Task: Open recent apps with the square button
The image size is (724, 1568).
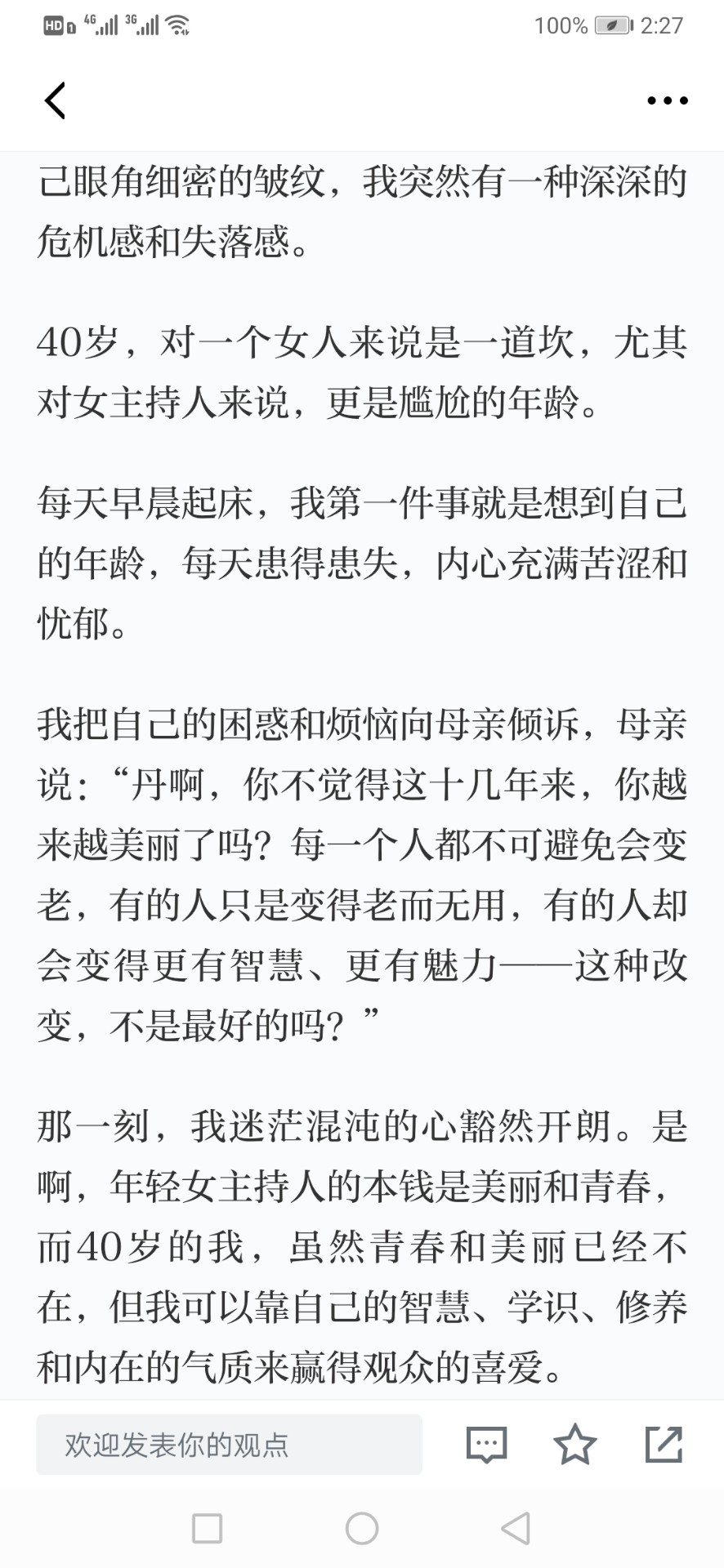Action: click(207, 1528)
